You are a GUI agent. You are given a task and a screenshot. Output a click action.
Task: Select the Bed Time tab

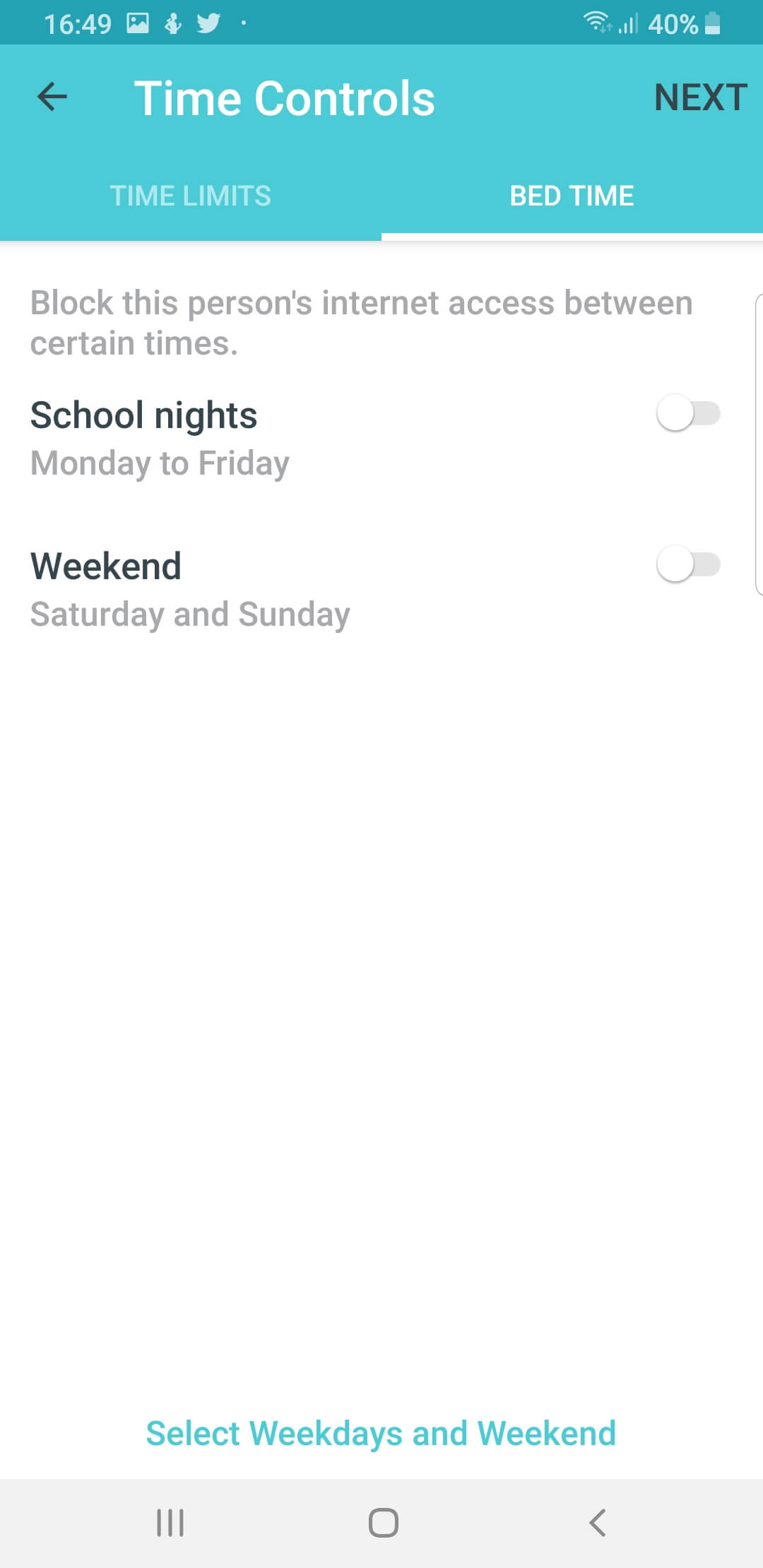coord(572,196)
